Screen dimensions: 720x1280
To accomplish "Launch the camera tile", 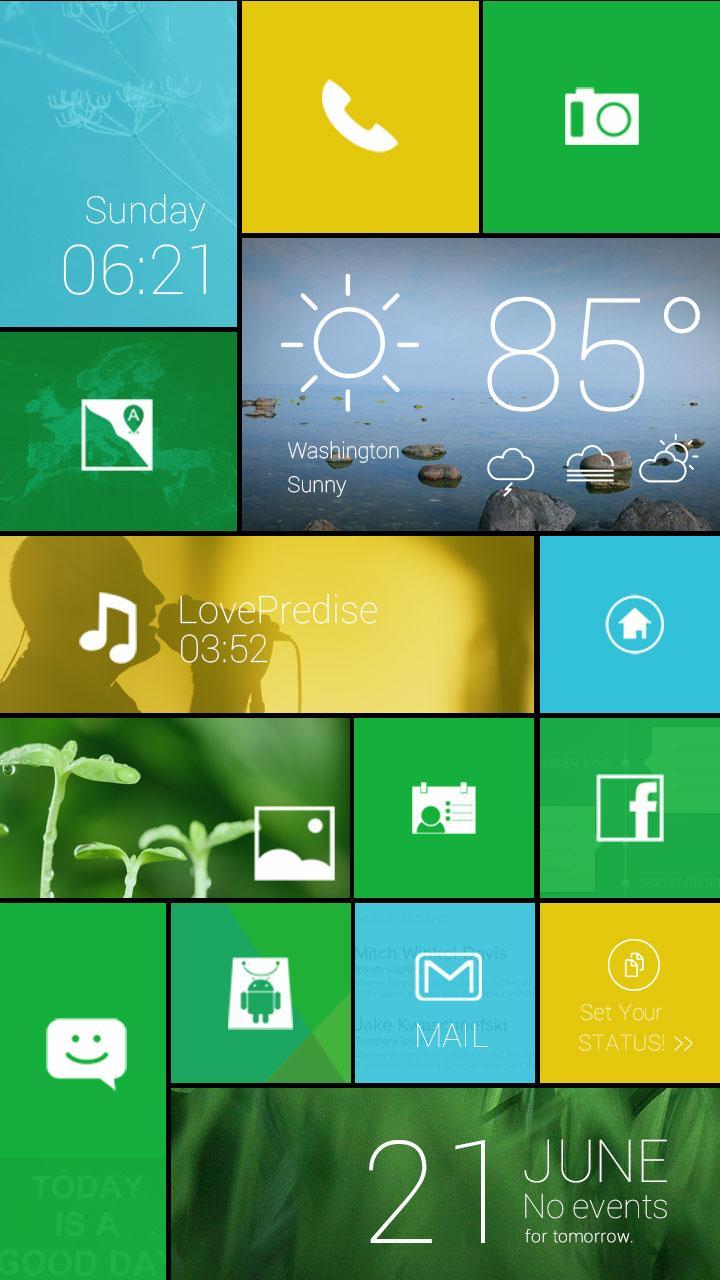I will pyautogui.click(x=601, y=117).
